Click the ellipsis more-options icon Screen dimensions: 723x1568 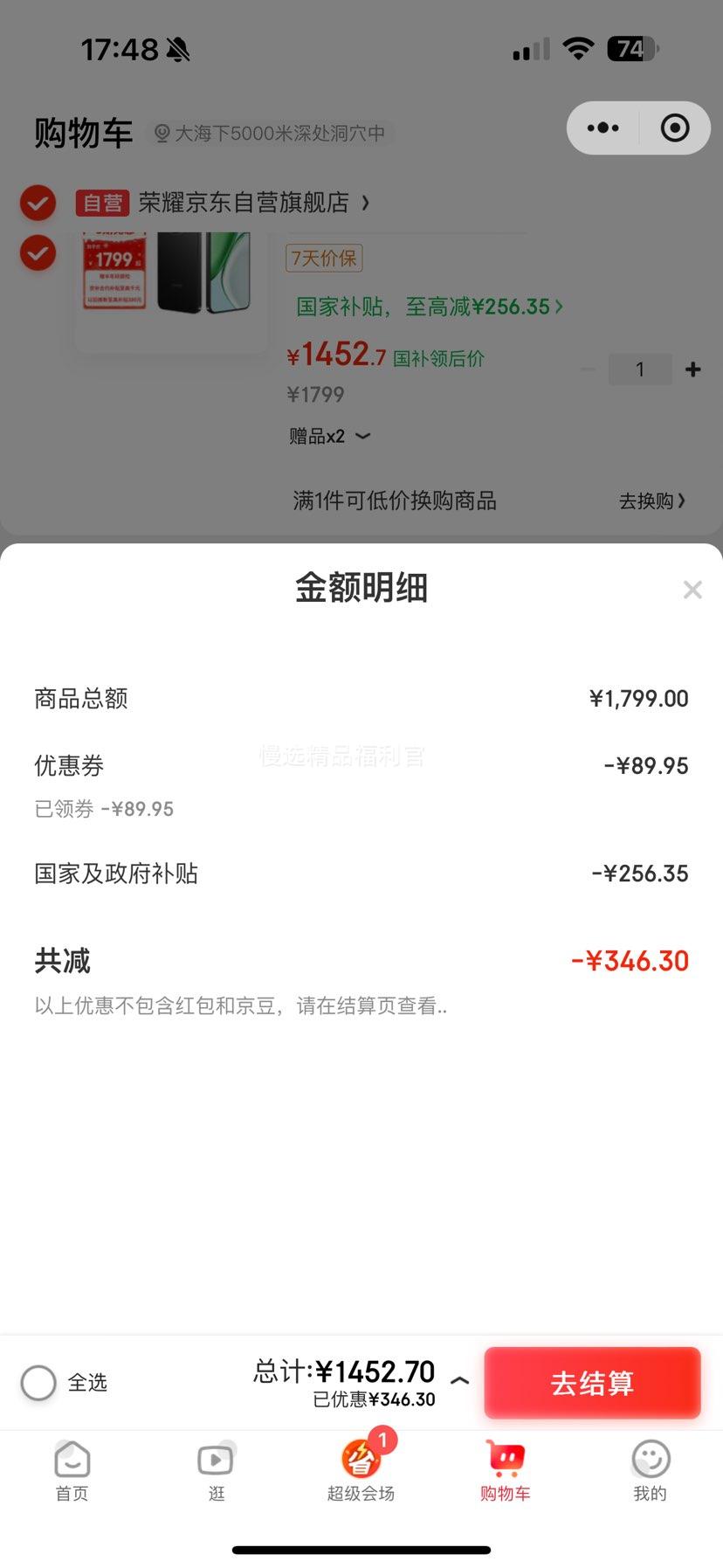602,128
